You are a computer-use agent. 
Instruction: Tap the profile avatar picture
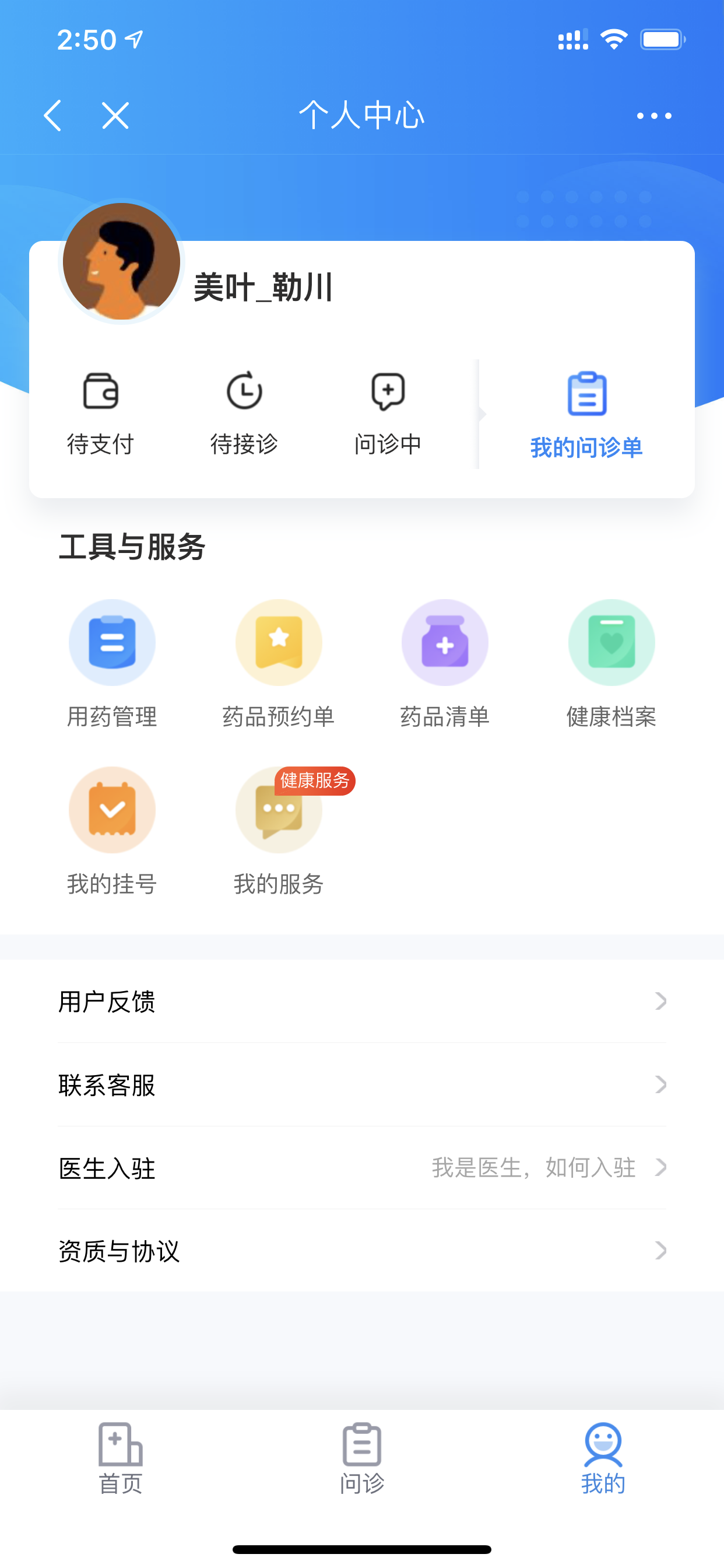[x=122, y=262]
